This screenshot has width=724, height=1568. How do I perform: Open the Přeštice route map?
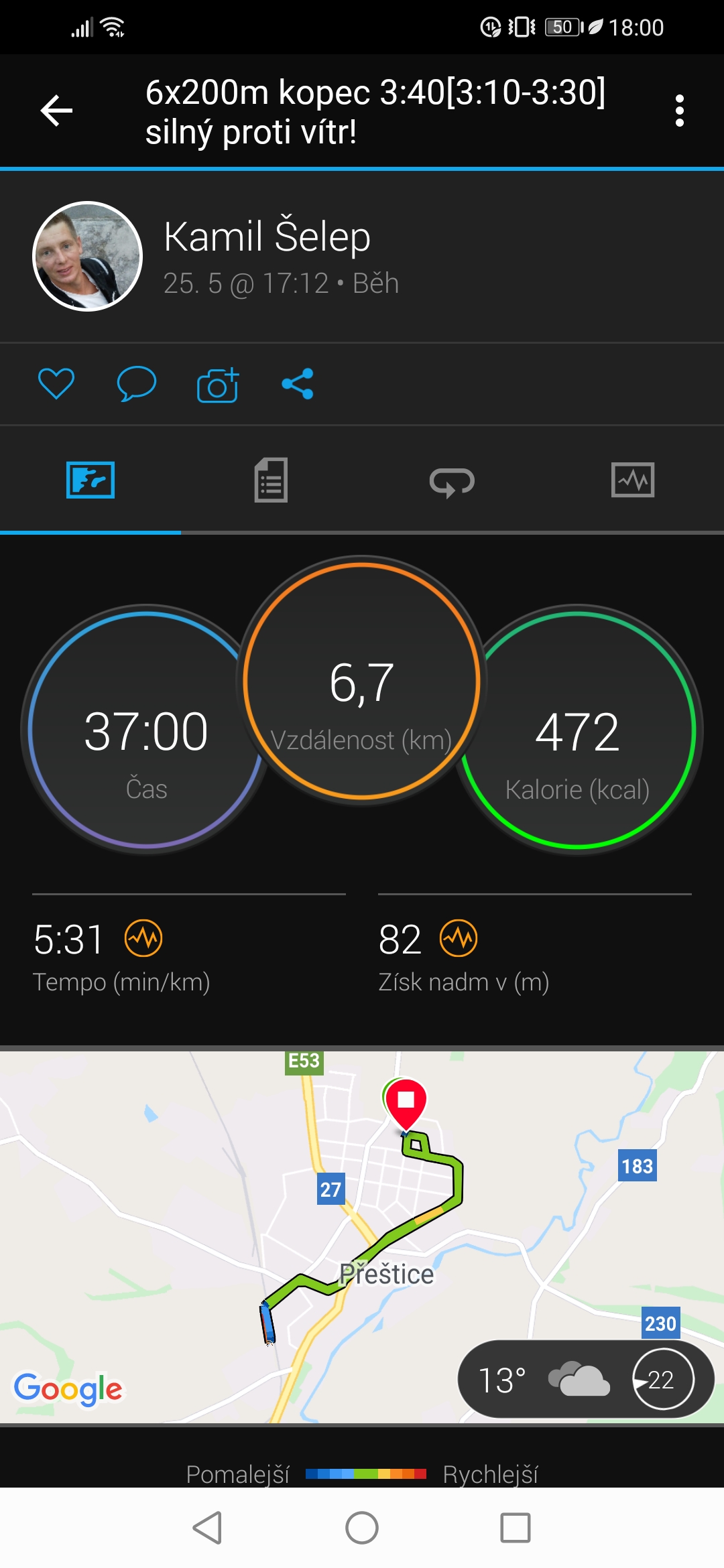362,1237
